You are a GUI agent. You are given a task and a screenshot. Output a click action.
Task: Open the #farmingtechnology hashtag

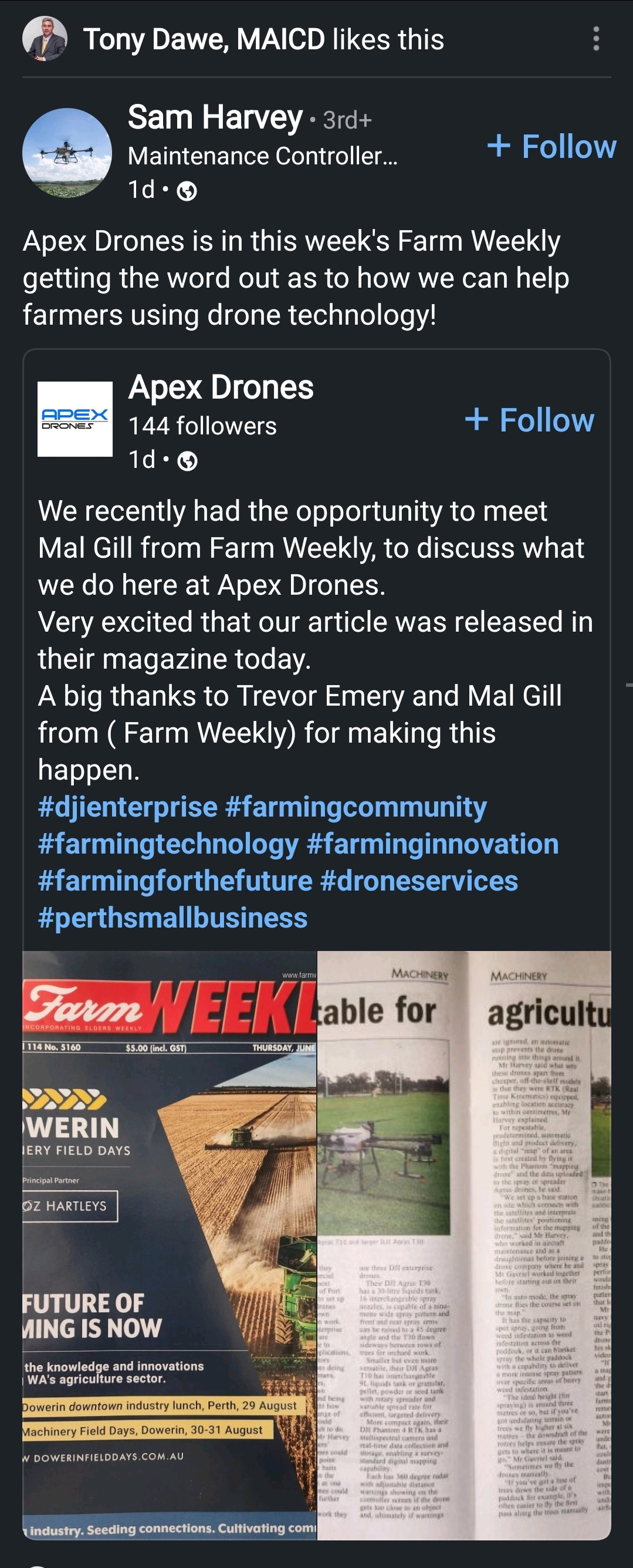[168, 844]
